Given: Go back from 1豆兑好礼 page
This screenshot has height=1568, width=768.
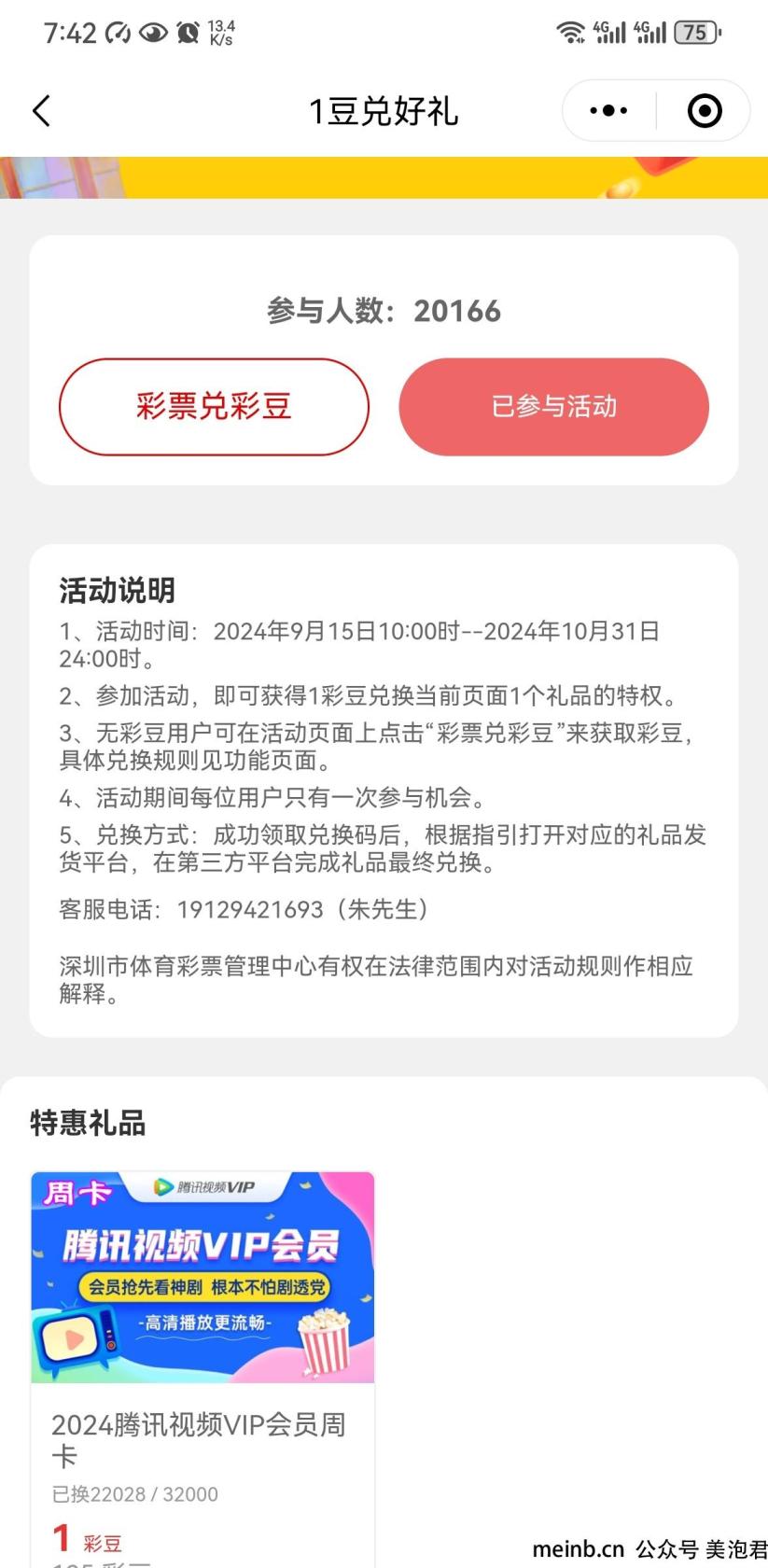Looking at the screenshot, I should coord(42,111).
